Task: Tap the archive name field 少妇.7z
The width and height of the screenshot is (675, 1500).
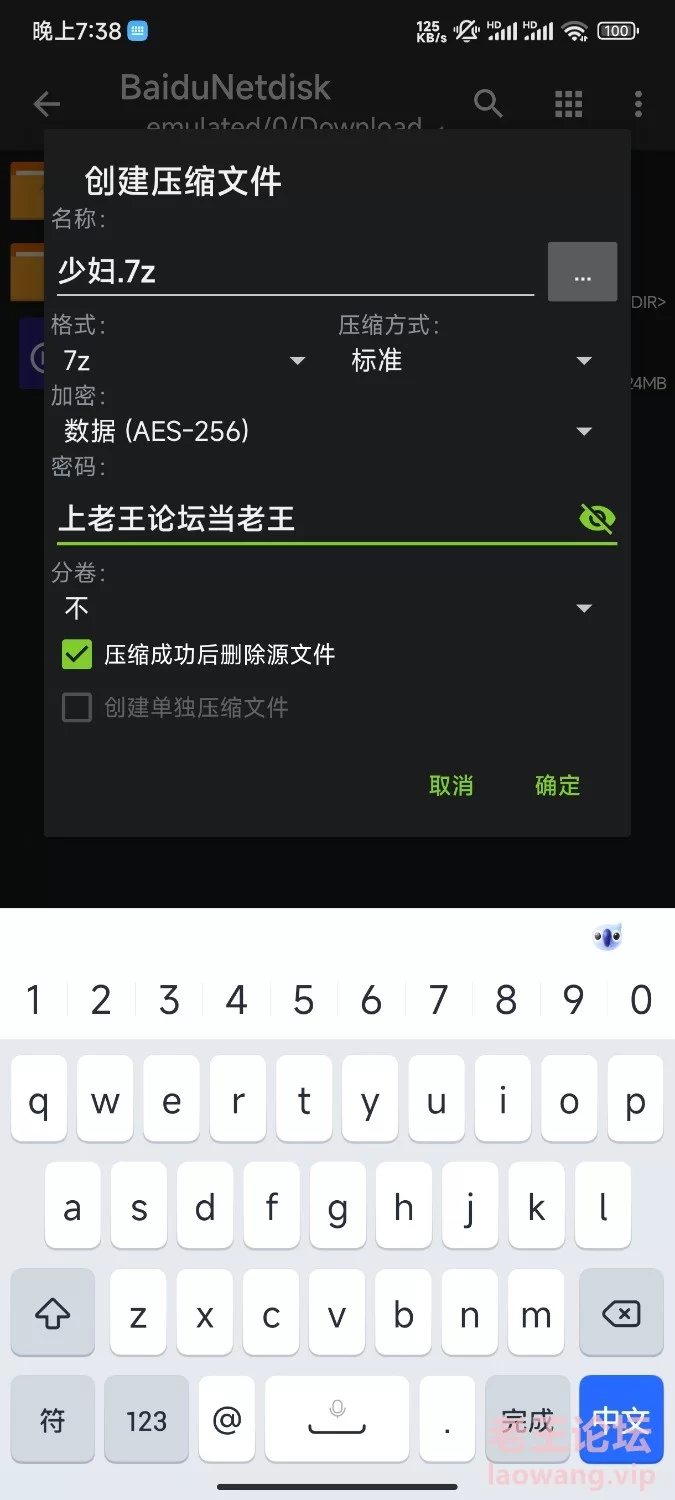Action: click(x=294, y=271)
